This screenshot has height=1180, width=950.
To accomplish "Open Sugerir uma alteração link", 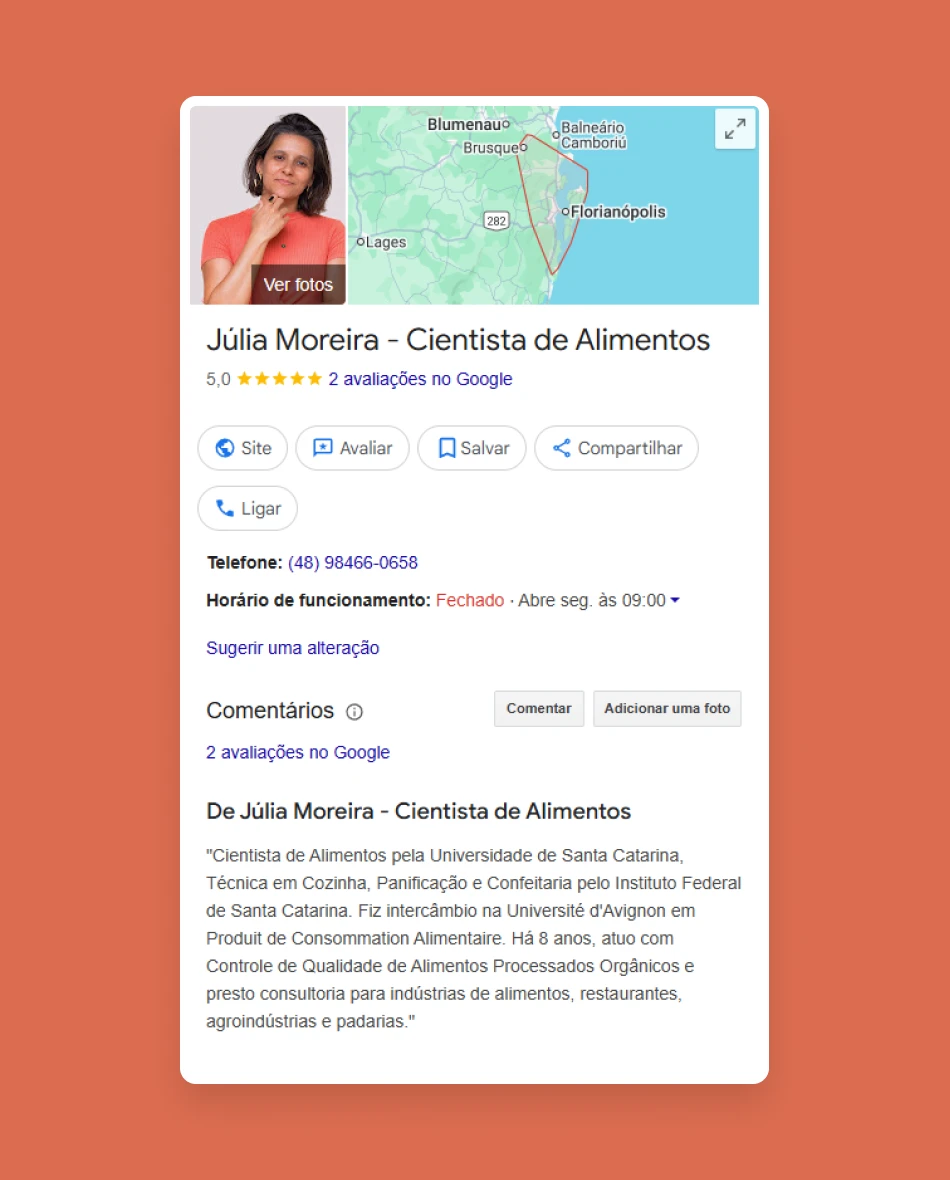I will coord(293,648).
